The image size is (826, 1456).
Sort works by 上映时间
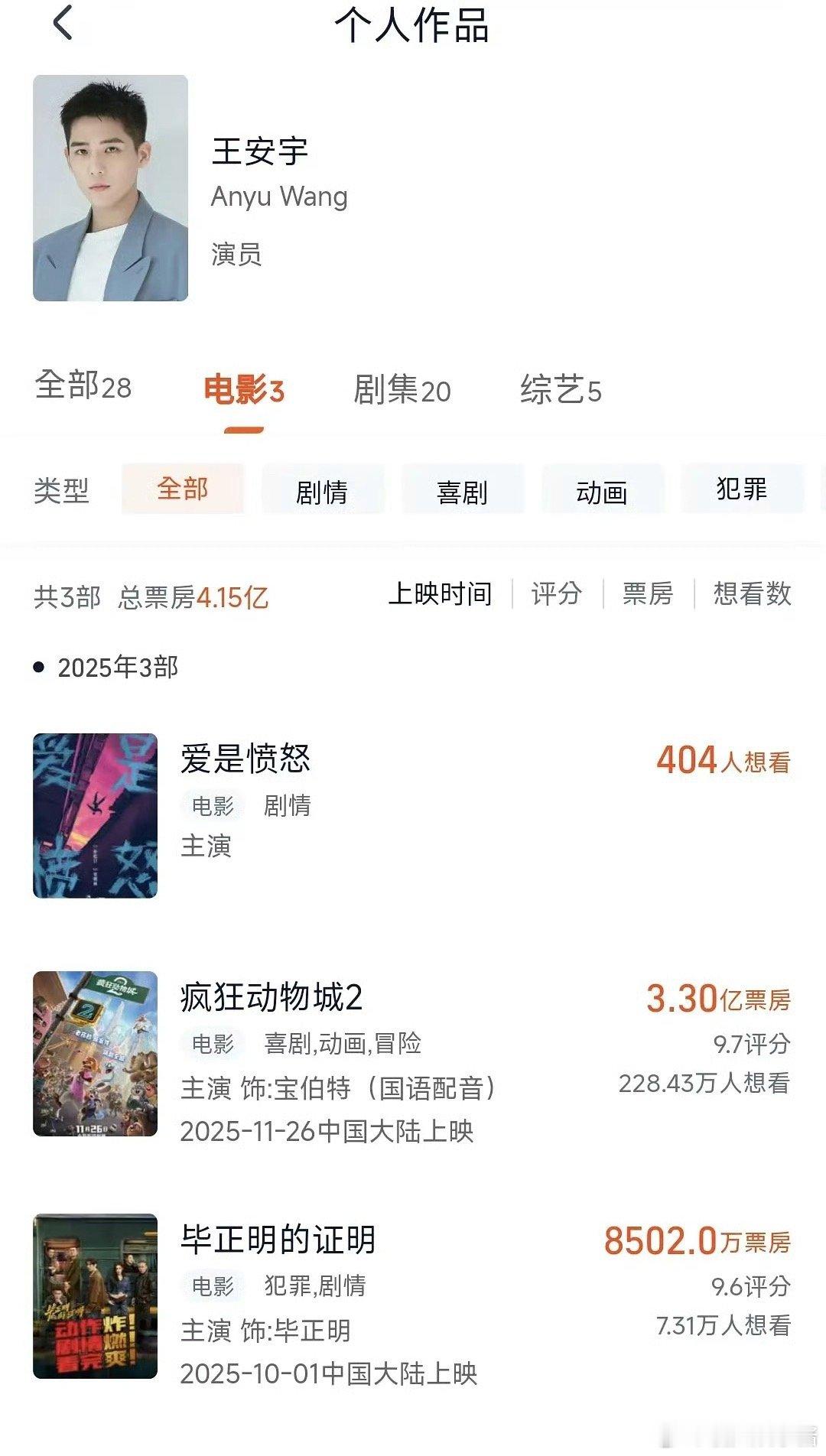pyautogui.click(x=442, y=595)
